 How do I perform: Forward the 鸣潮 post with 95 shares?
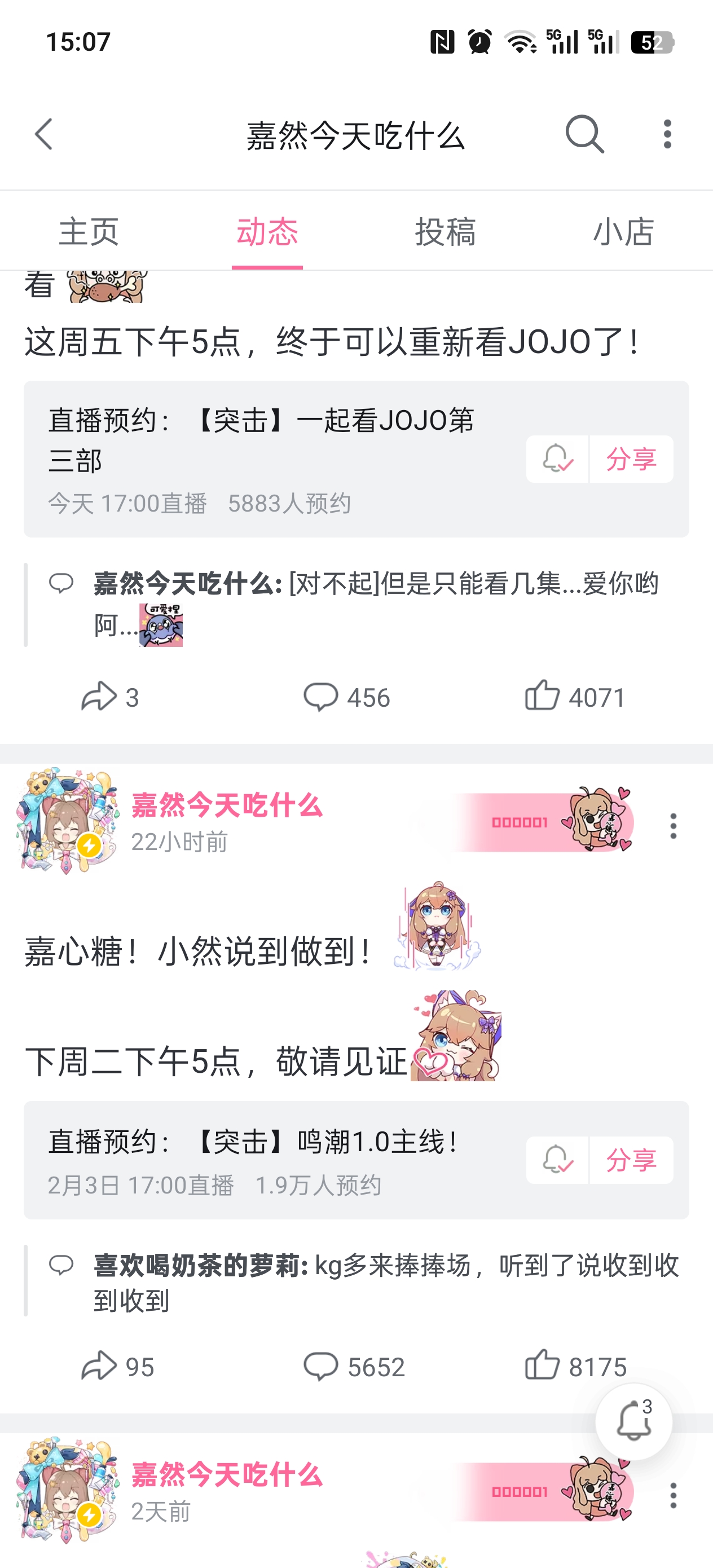pos(117,1367)
